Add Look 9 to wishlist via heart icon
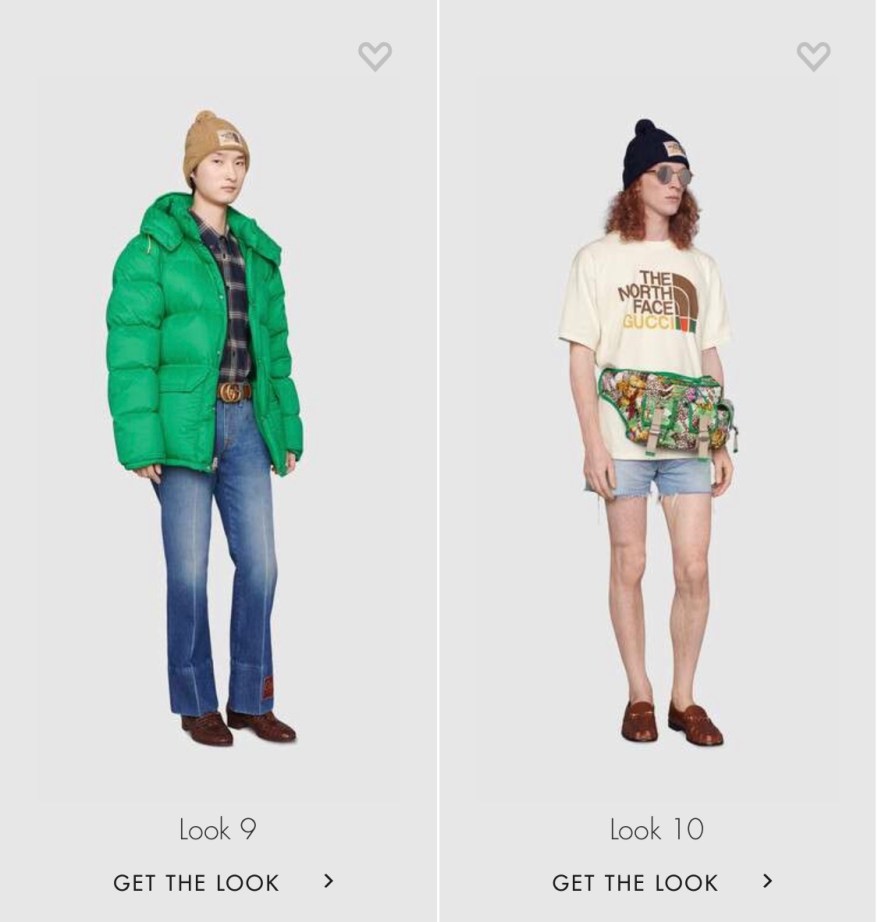878x922 pixels. (x=375, y=57)
